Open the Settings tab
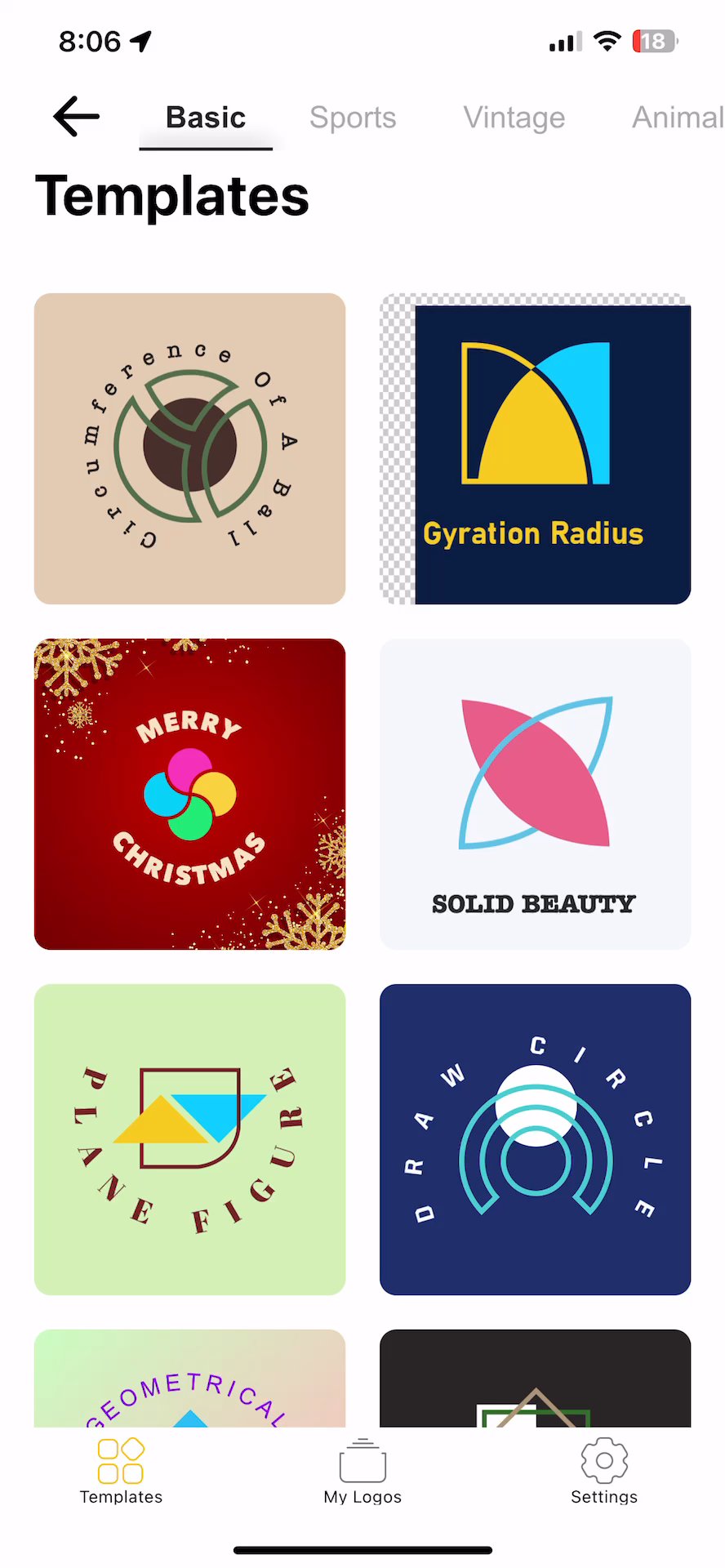This screenshot has width=725, height=1568. [604, 1471]
